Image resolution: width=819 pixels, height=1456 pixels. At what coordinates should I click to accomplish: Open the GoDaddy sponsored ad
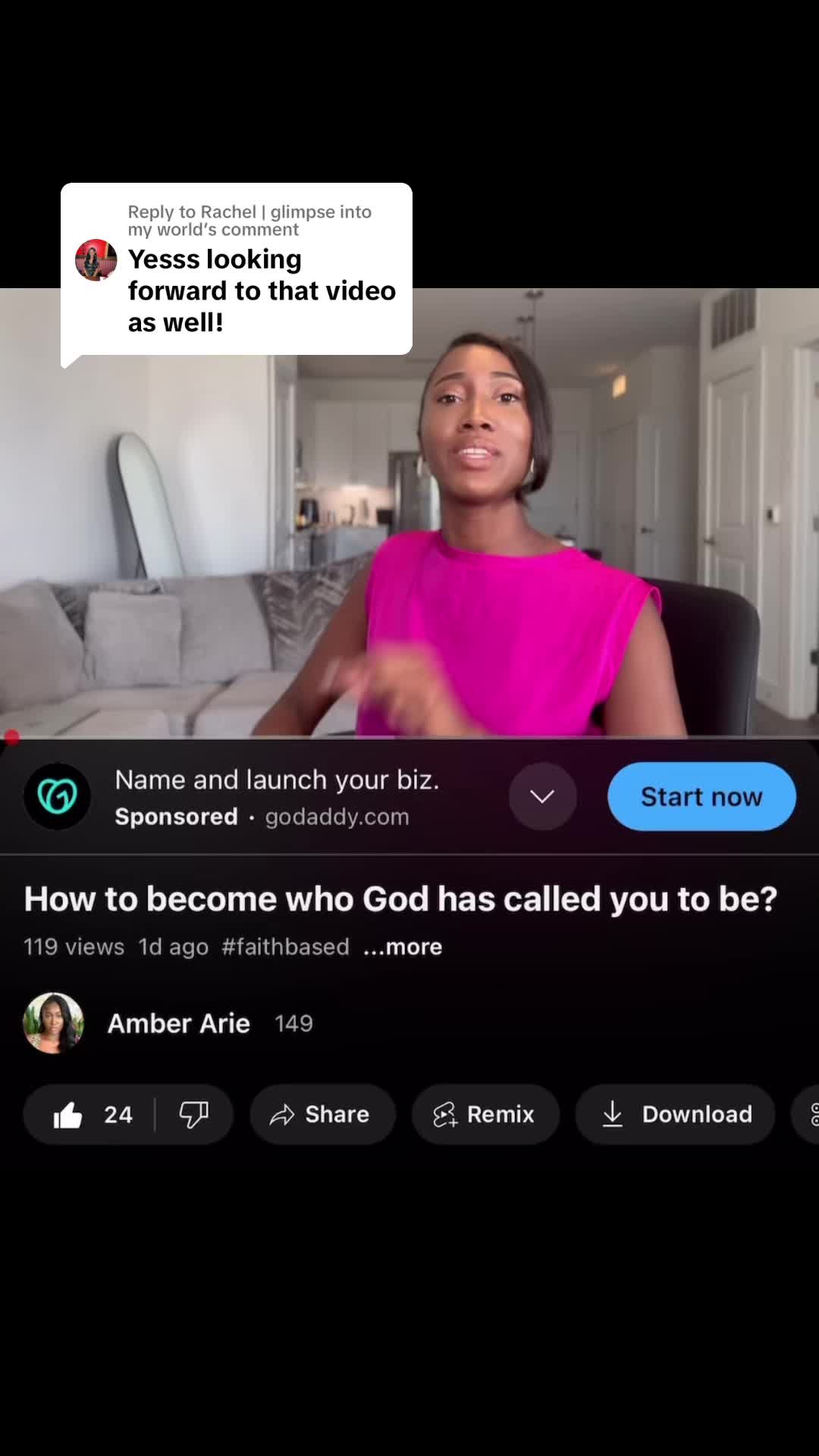(277, 796)
